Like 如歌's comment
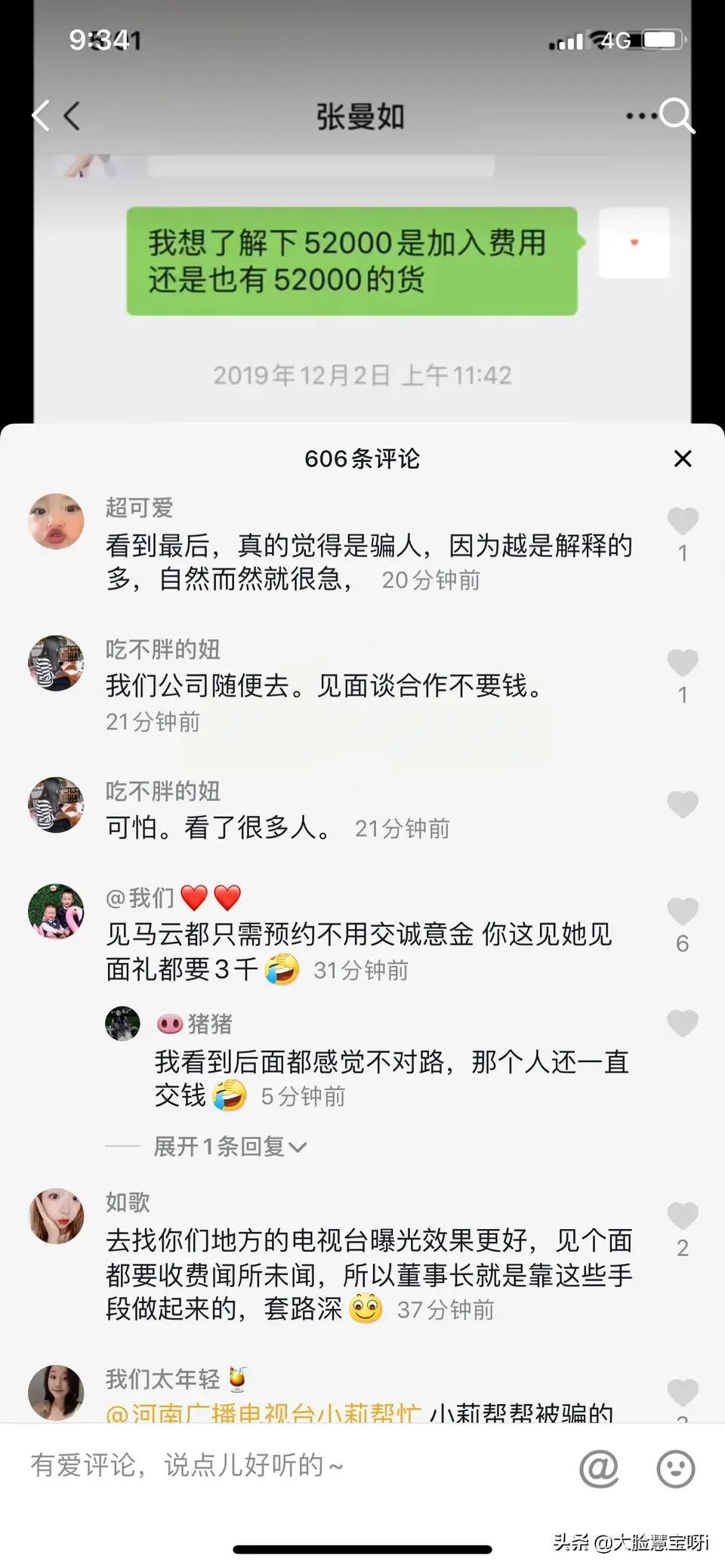 tap(683, 1215)
